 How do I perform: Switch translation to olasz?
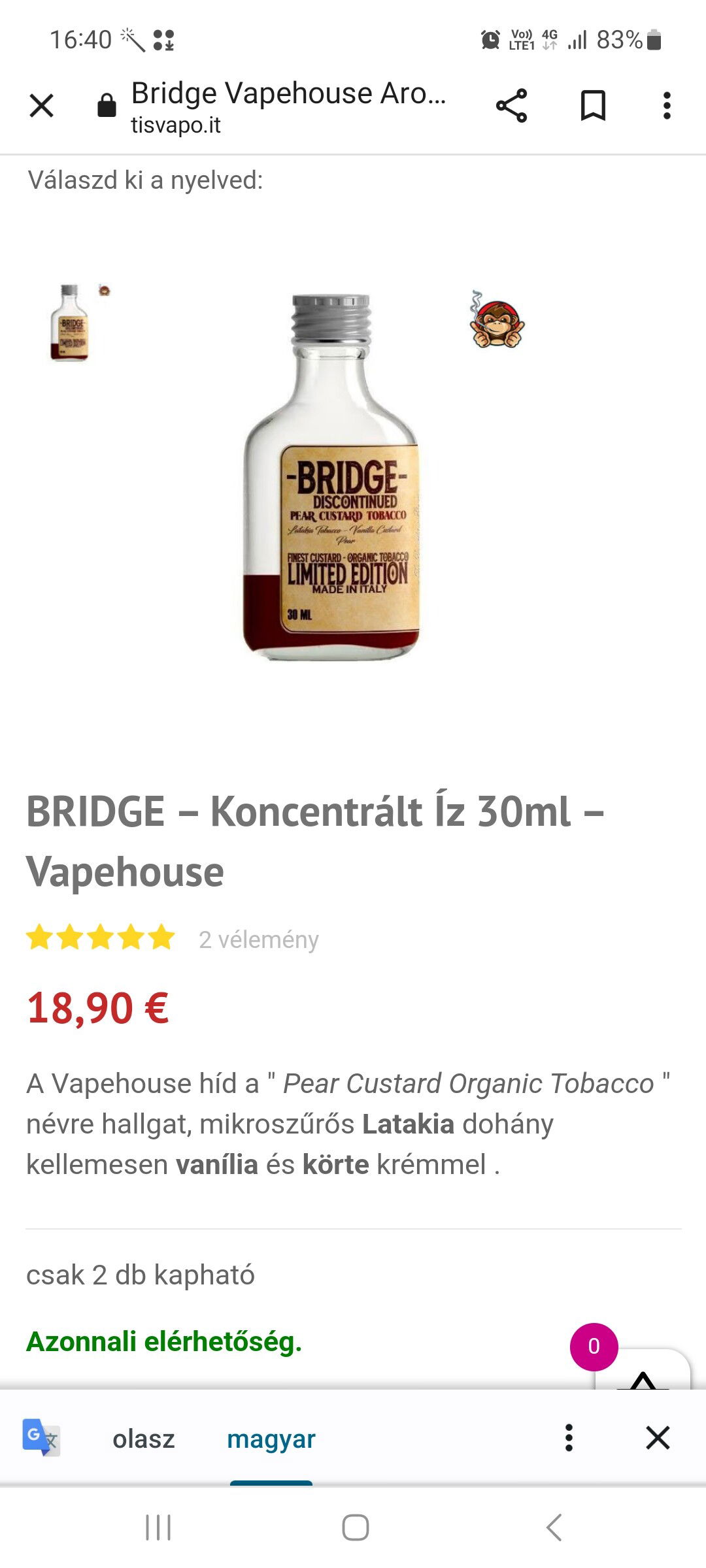coord(143,1439)
